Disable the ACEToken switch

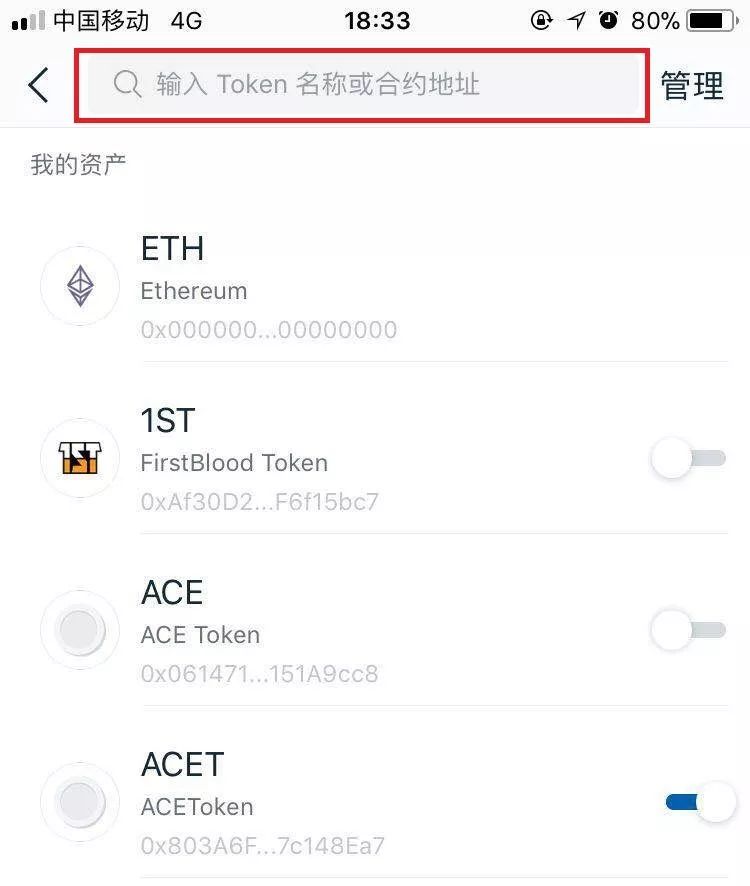point(692,801)
